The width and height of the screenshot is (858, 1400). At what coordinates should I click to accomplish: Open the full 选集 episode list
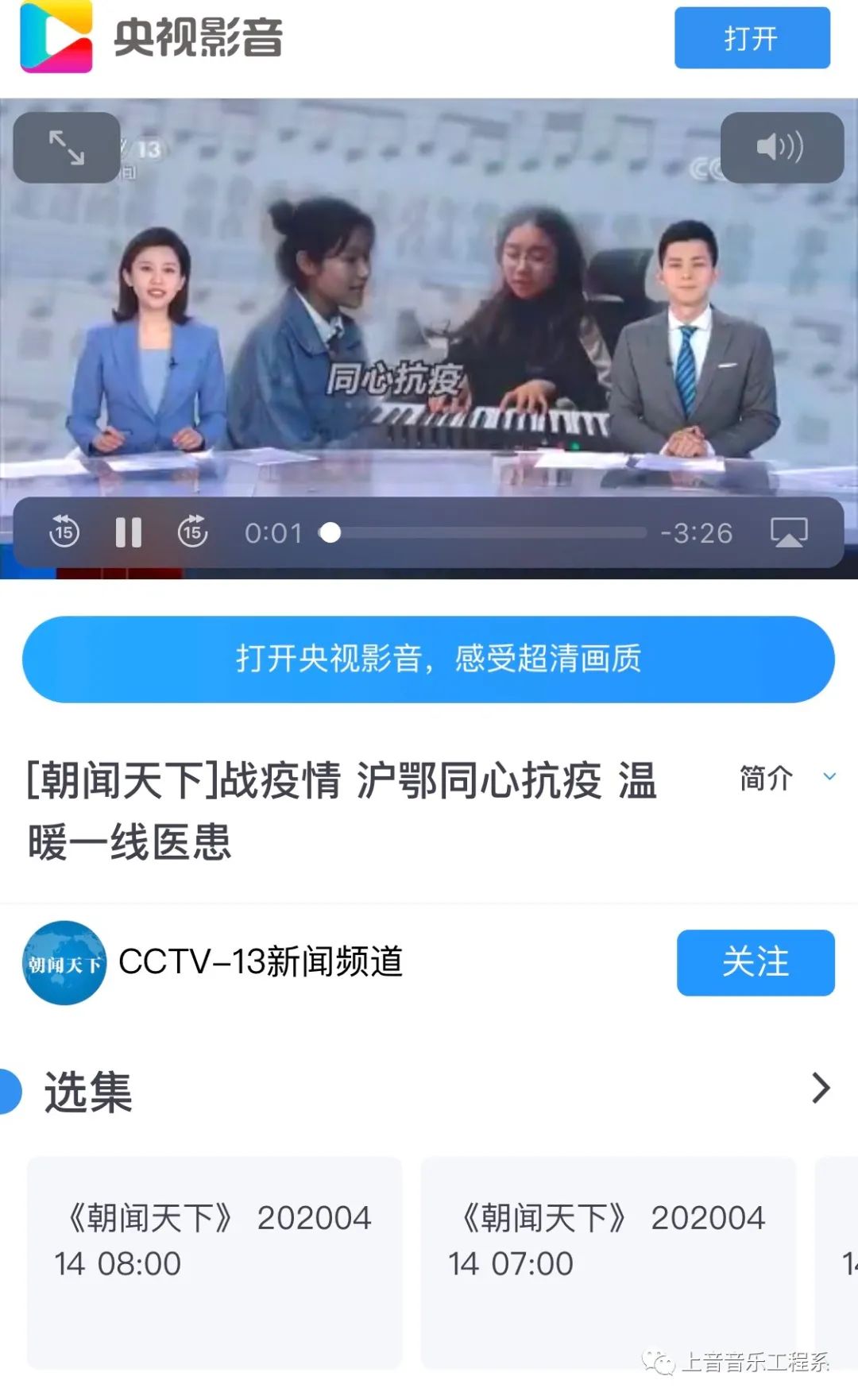point(821,1088)
